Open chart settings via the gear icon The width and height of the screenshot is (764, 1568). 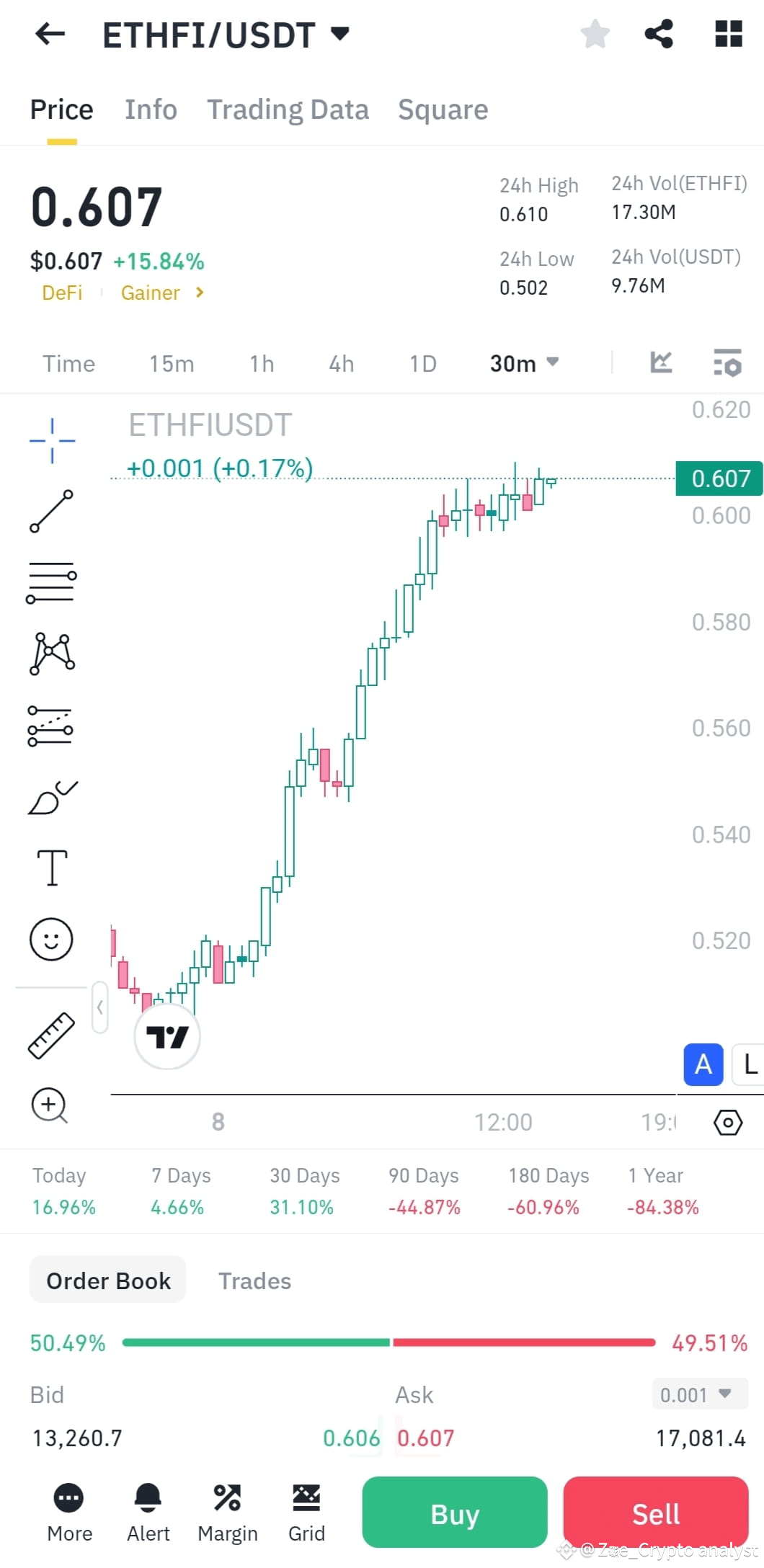pyautogui.click(x=728, y=1121)
